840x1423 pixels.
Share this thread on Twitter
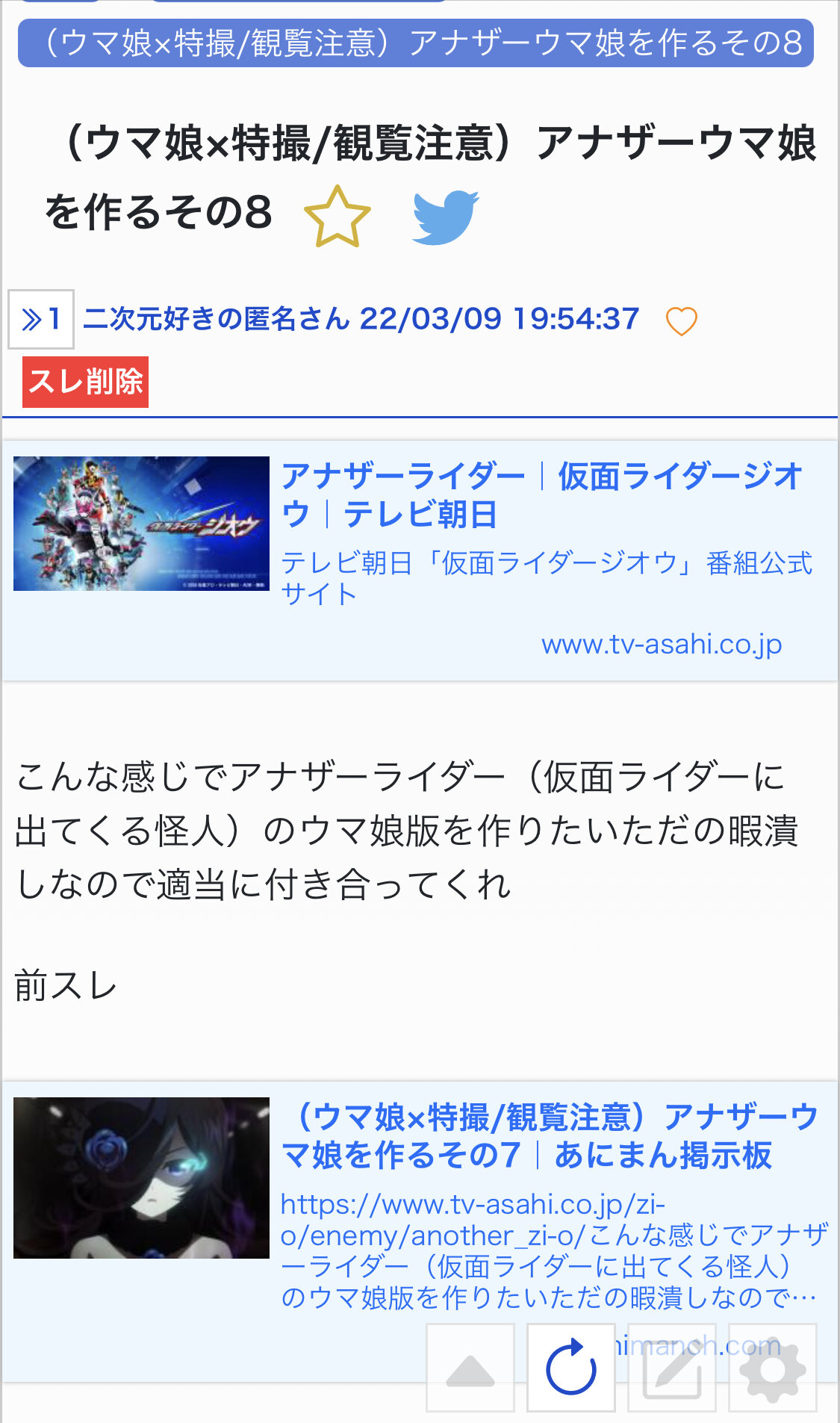pos(446,217)
